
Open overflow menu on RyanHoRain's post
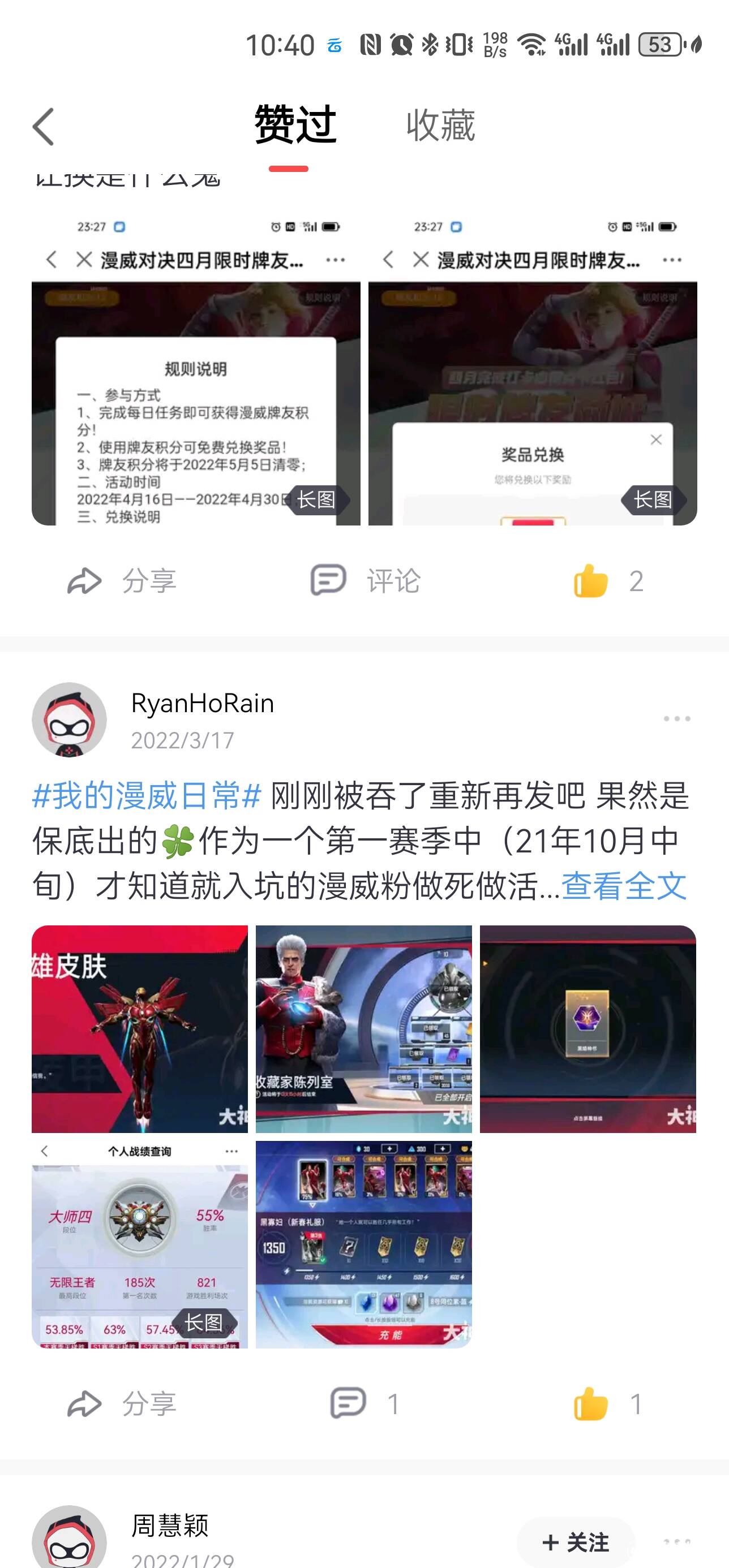[x=676, y=719]
